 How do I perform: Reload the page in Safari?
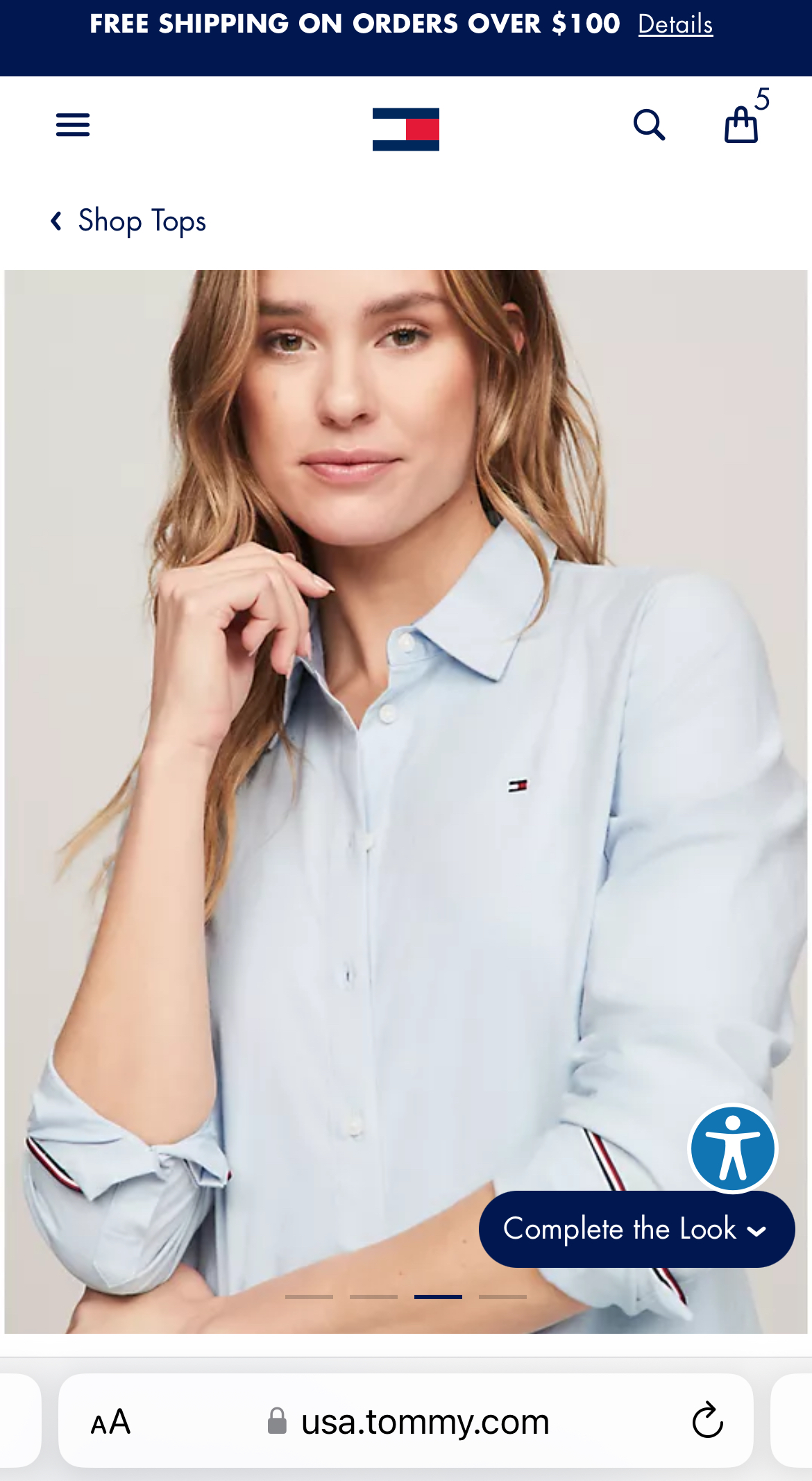pos(707,1420)
